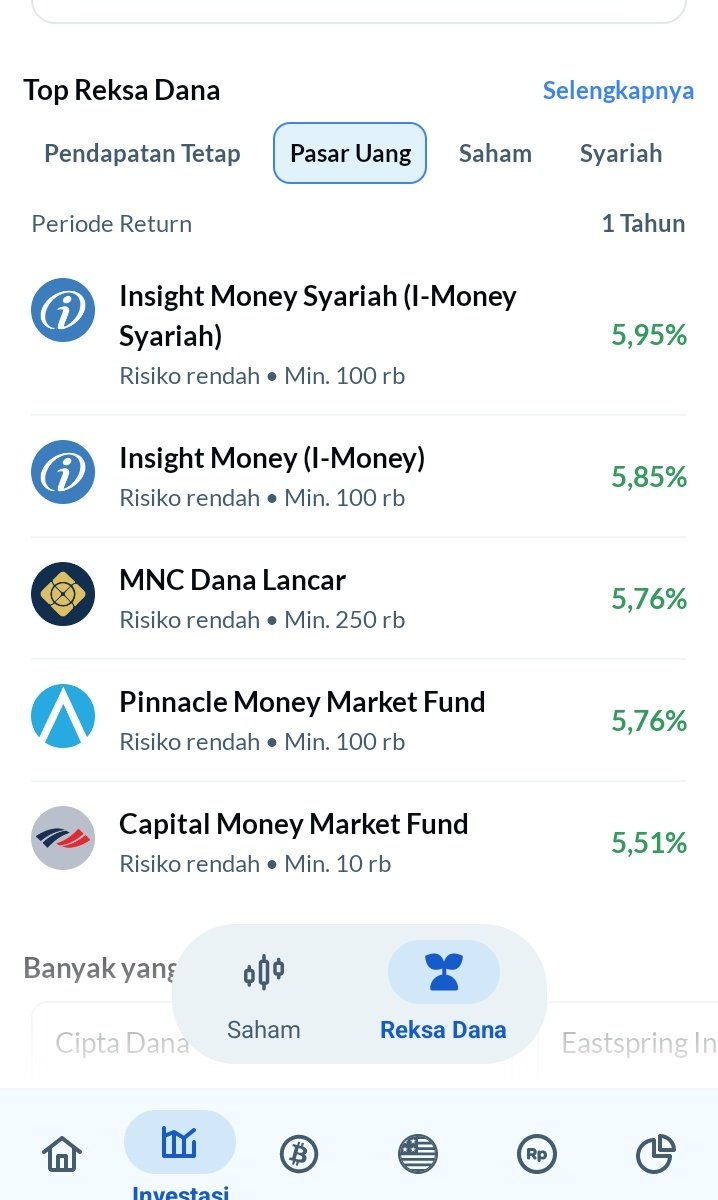Open the Rp rupiah tab

[537, 1155]
